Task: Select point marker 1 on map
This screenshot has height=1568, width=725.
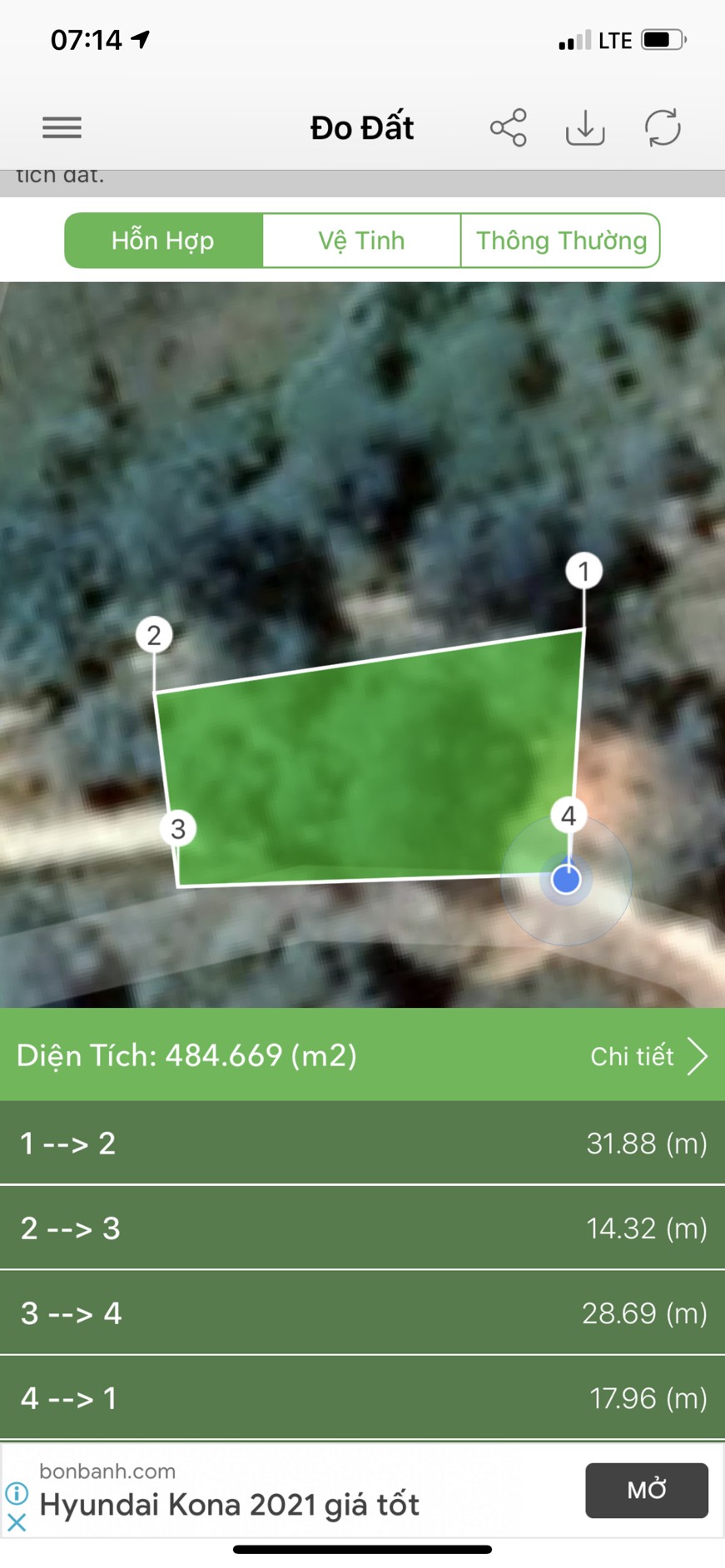Action: coord(583,571)
